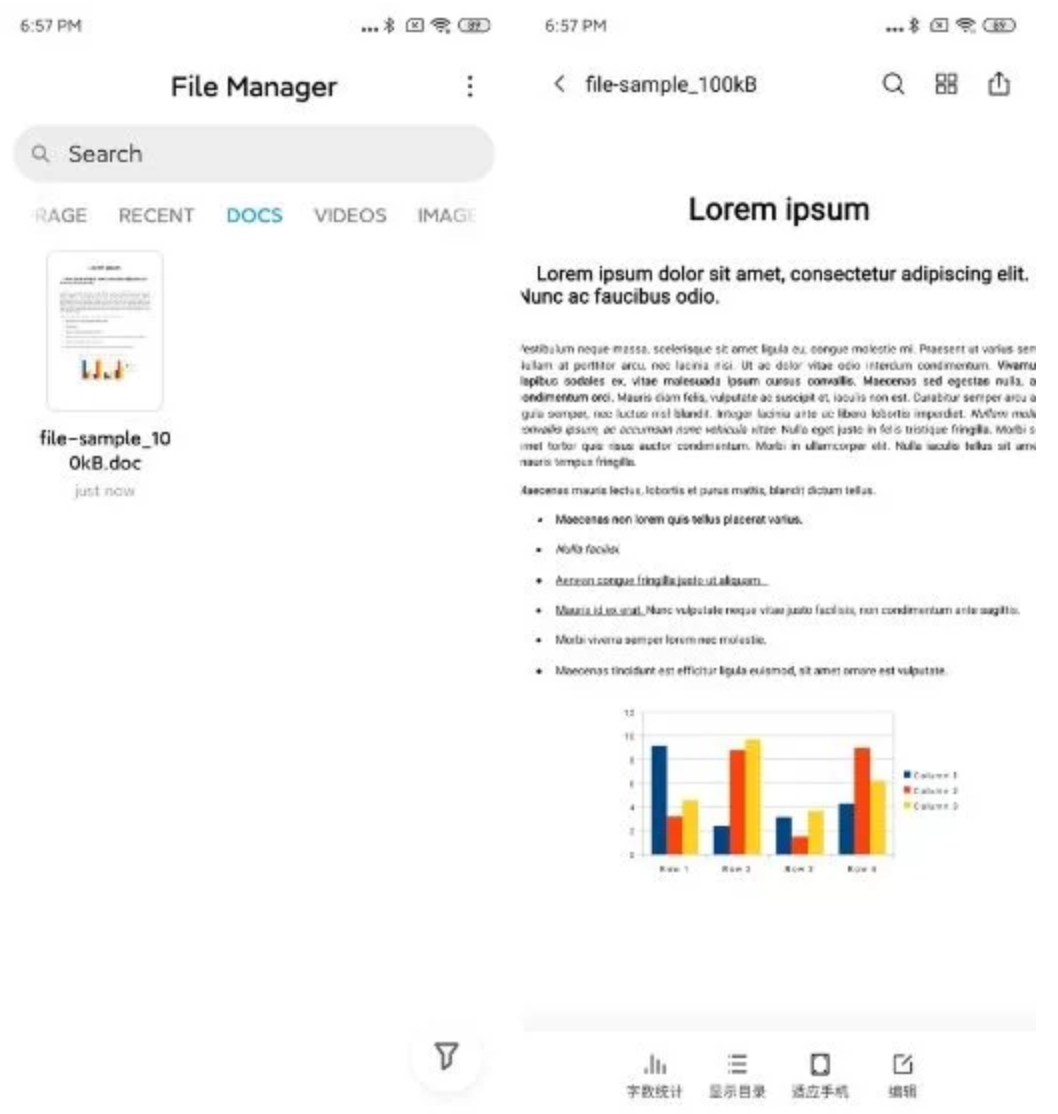Switch to the VIDEOS tab
Viewport: 1058px width, 1114px height.
tap(349, 215)
